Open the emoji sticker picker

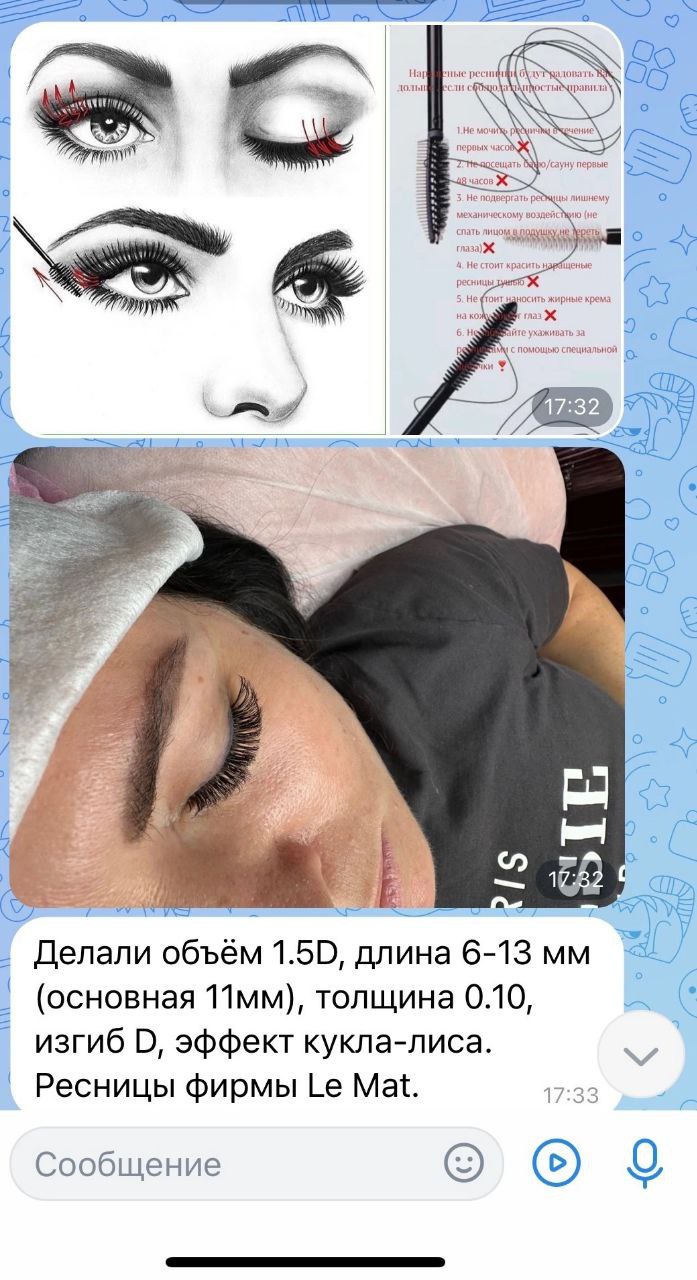coord(464,1163)
